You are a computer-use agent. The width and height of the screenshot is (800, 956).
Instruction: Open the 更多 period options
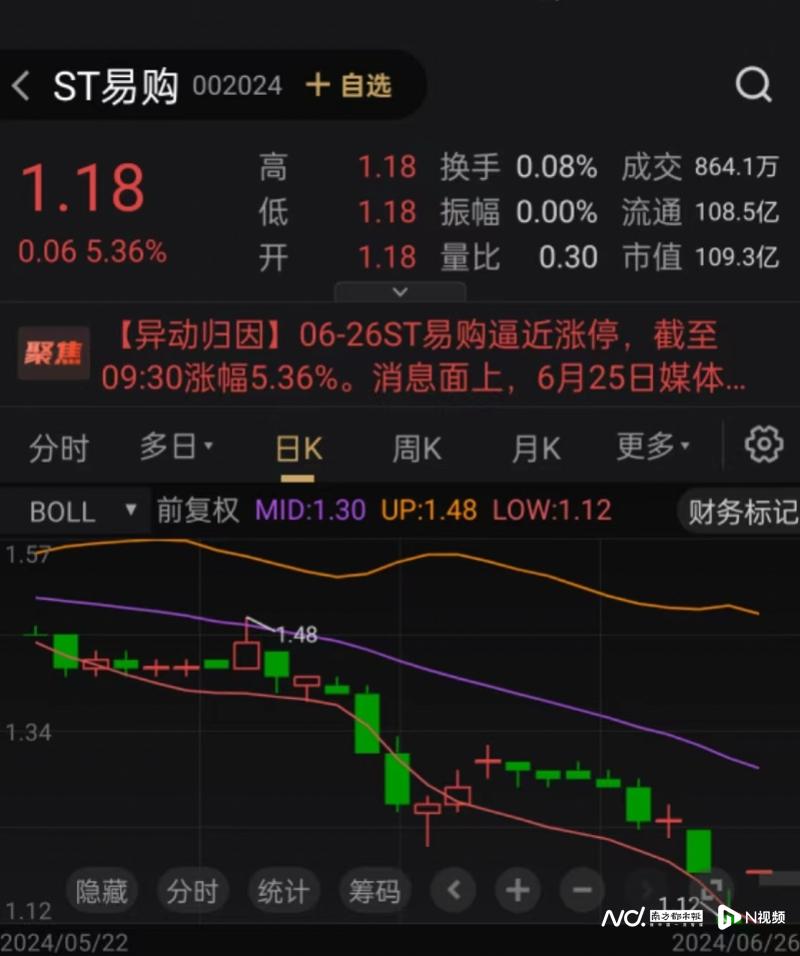click(x=653, y=447)
